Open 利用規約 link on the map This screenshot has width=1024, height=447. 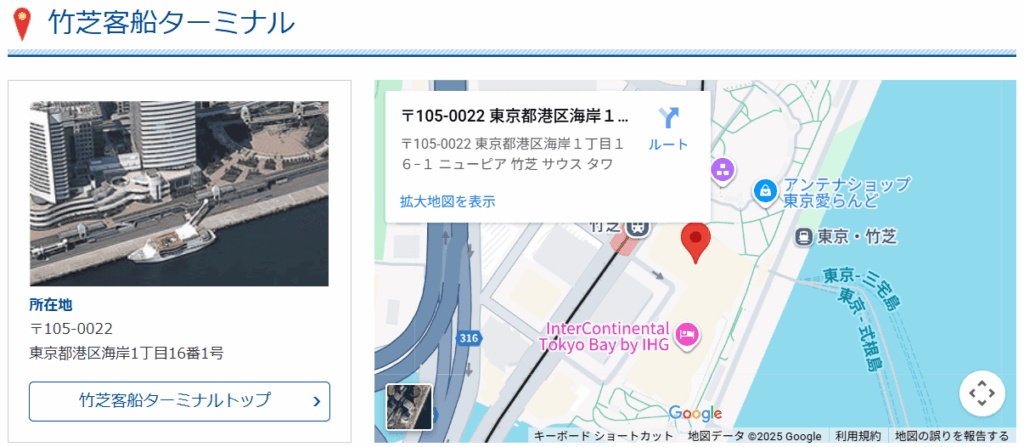pyautogui.click(x=858, y=436)
